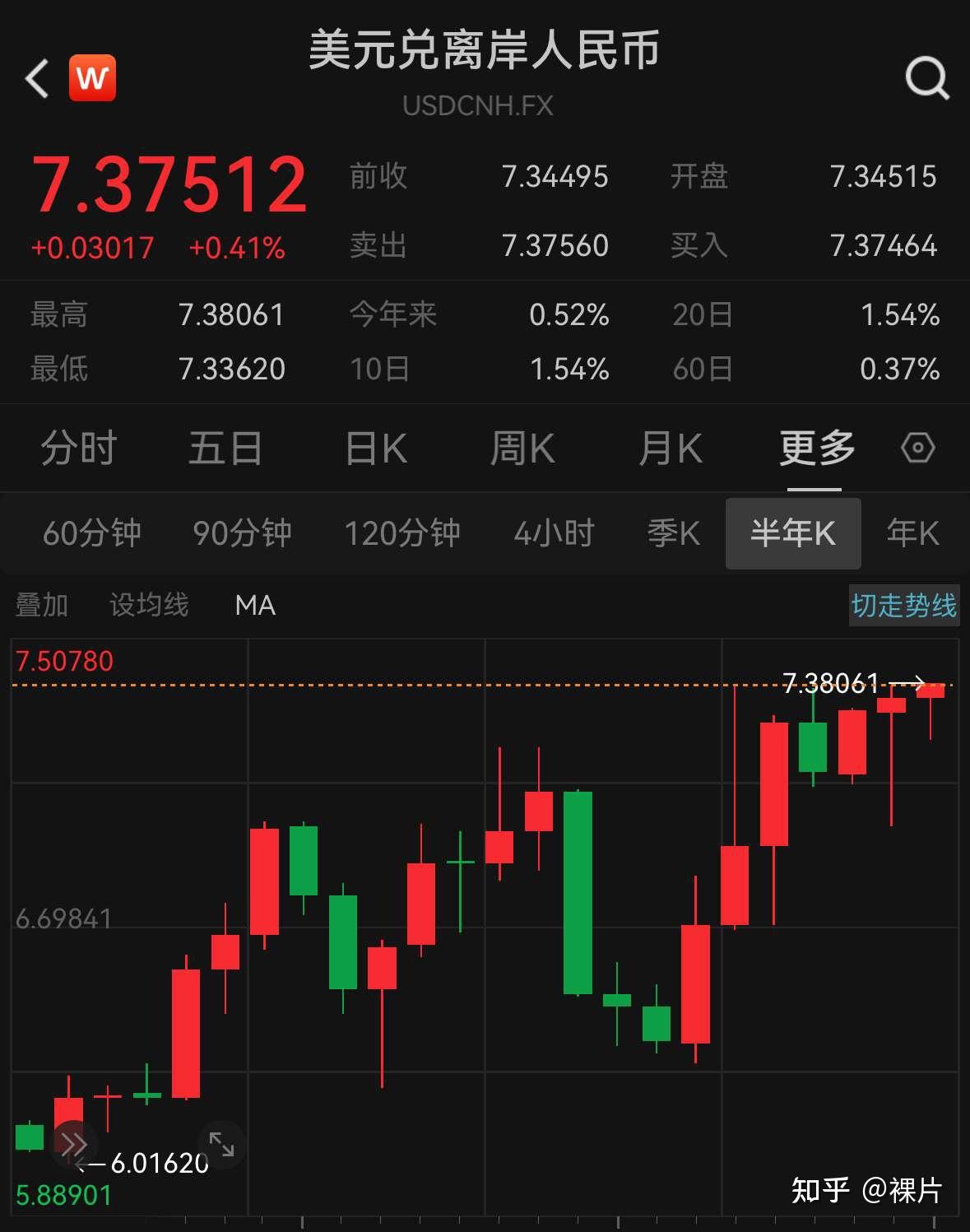Open the chart crosshair settings icon

point(917,448)
